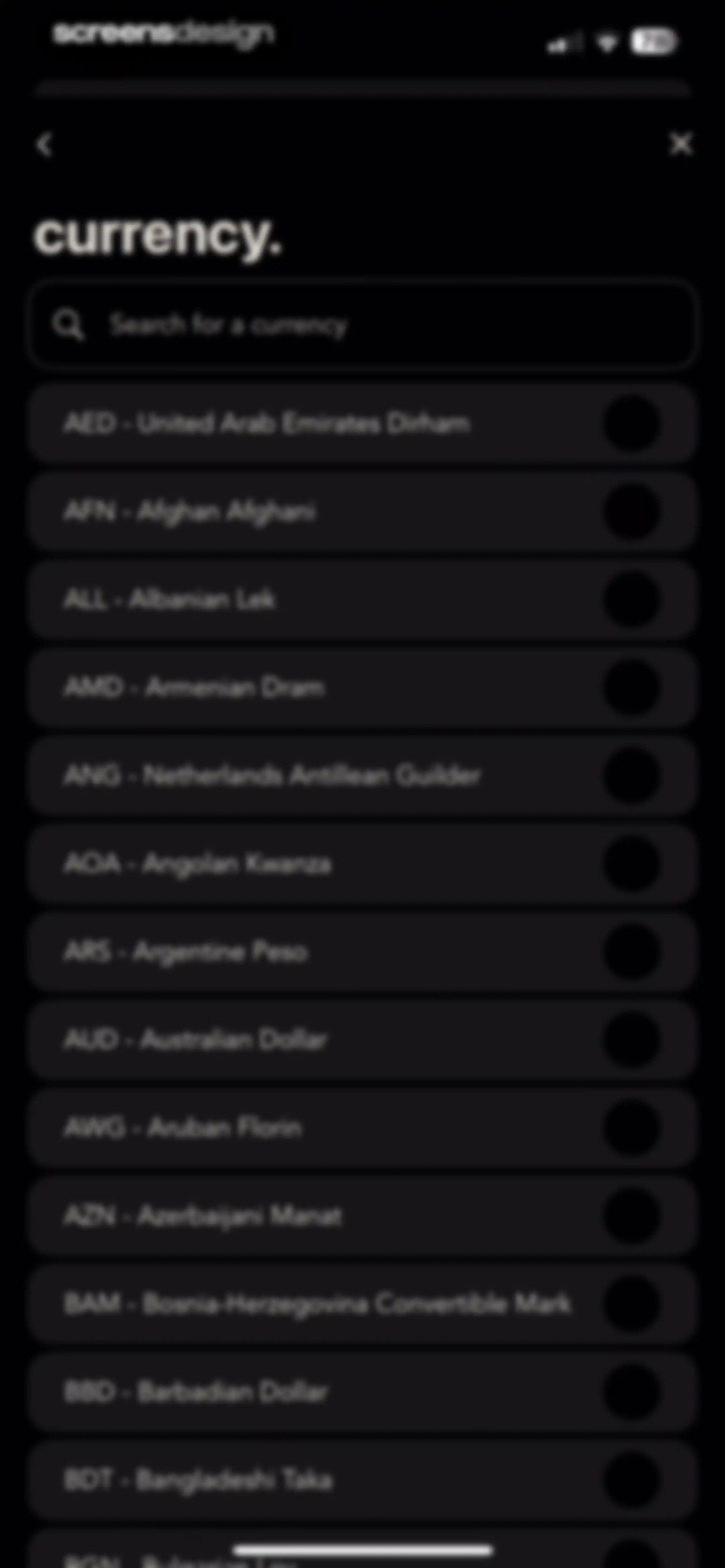Select AED - United Arab Emirates Dirham
725x1568 pixels.
point(362,424)
